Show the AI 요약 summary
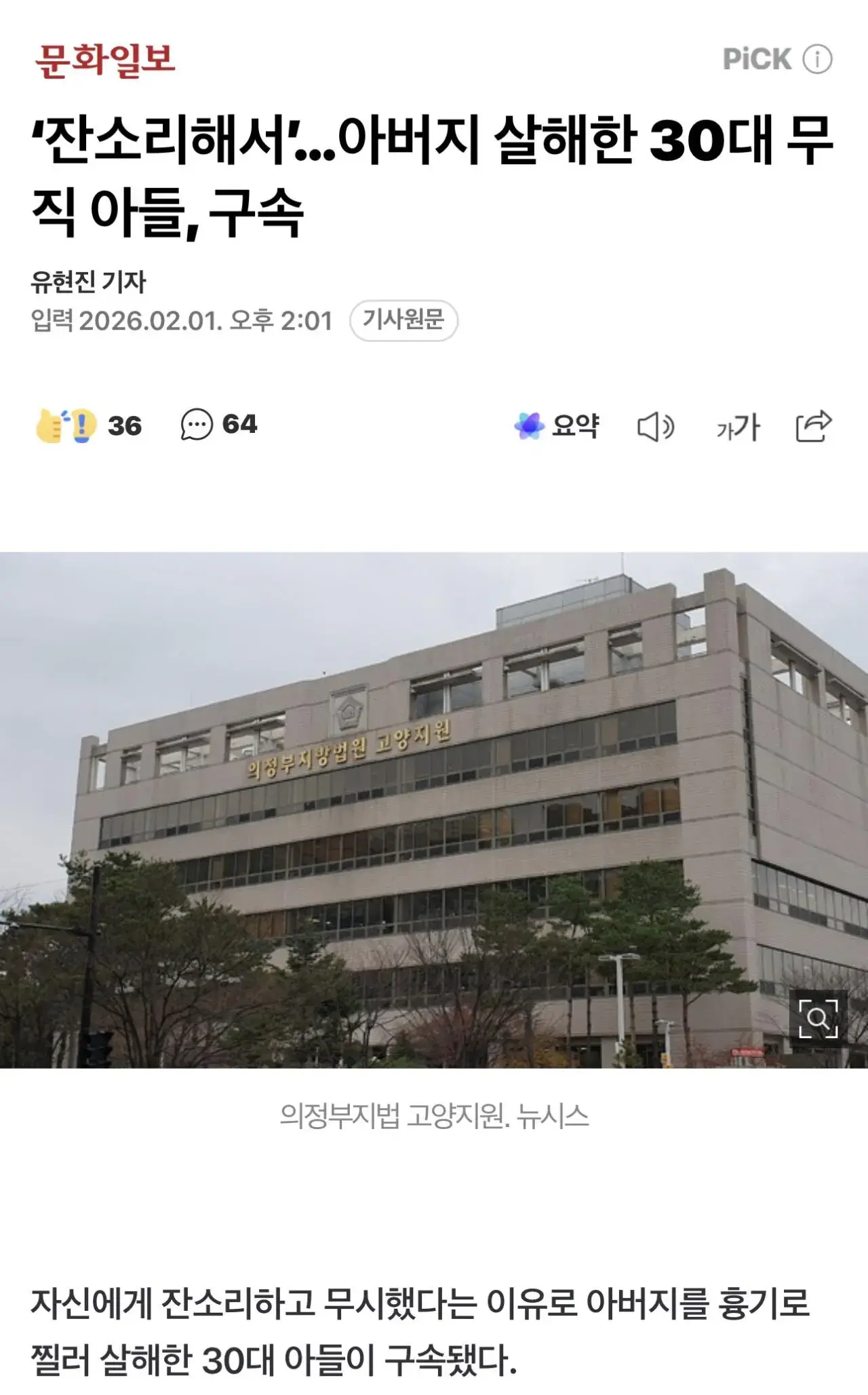 coord(557,426)
